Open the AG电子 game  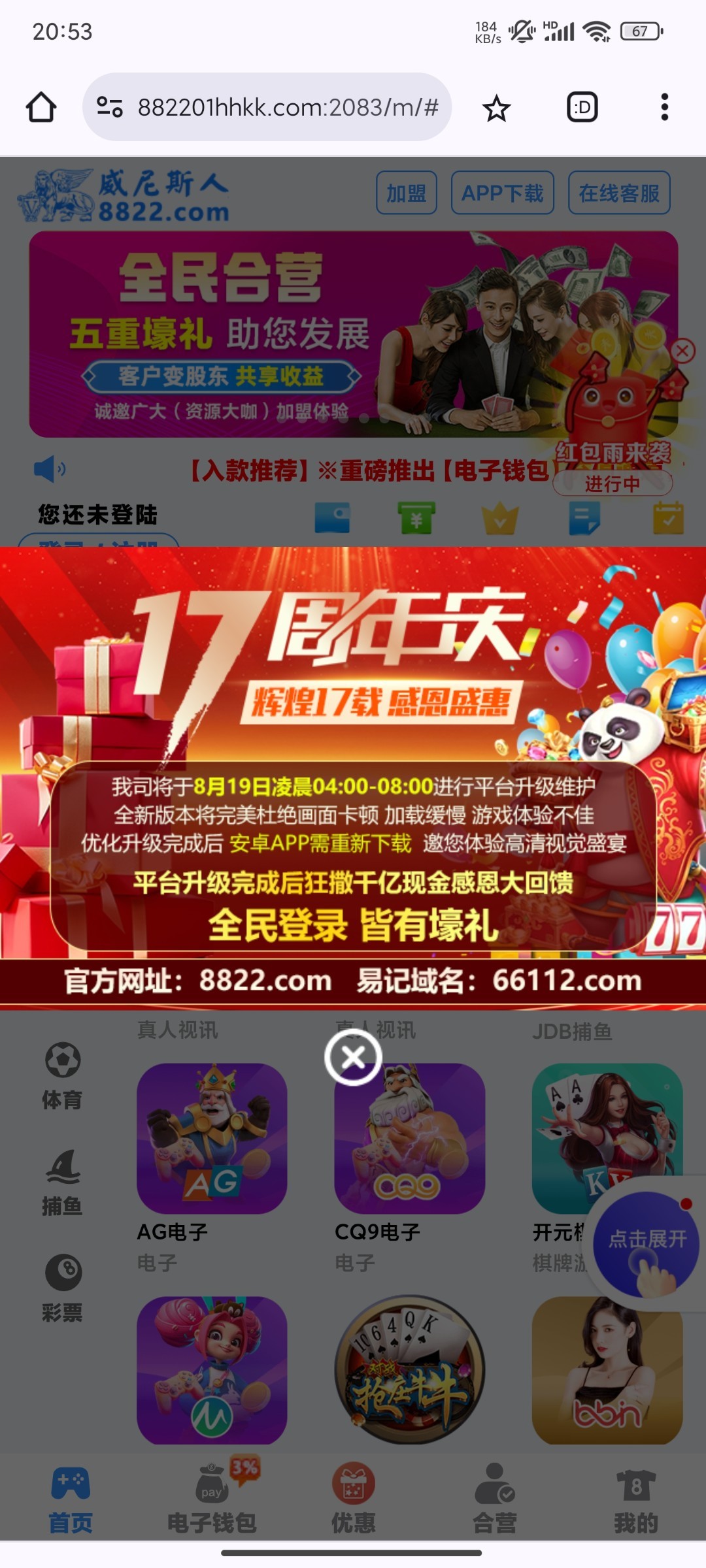pyautogui.click(x=211, y=1139)
